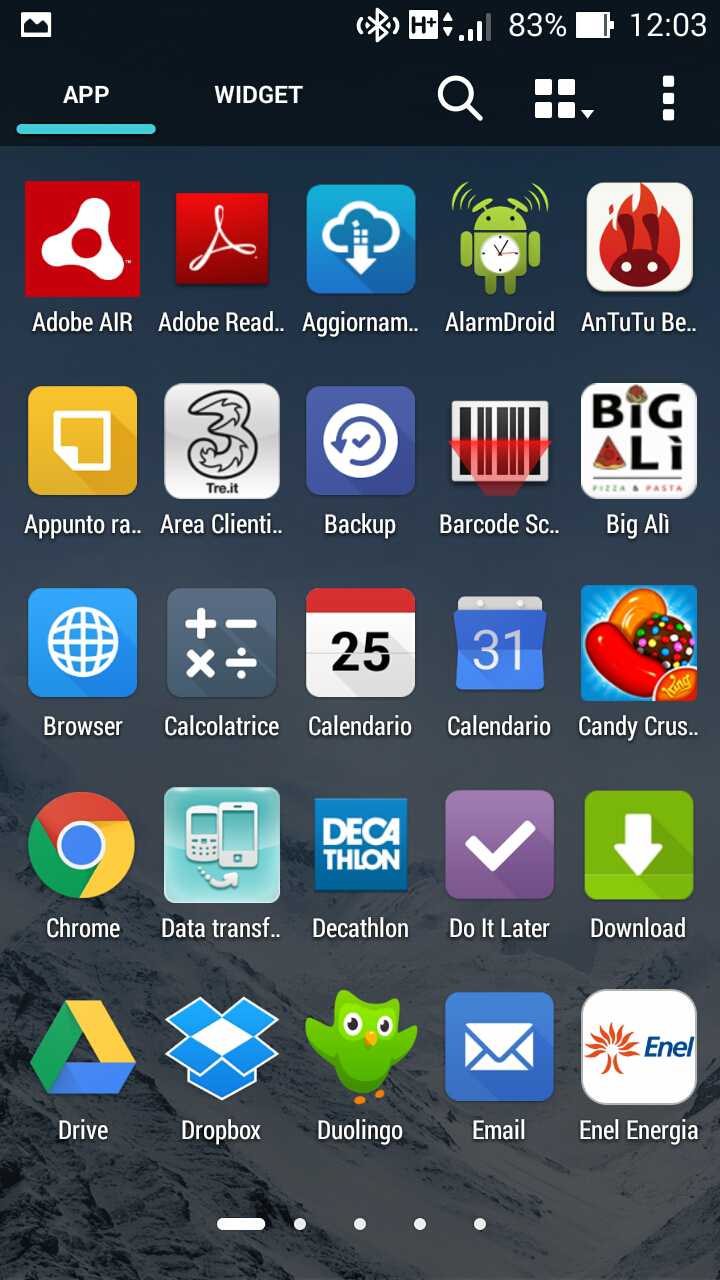Switch to the WIDGET tab
Image resolution: width=720 pixels, height=1280 pixels.
pyautogui.click(x=258, y=95)
